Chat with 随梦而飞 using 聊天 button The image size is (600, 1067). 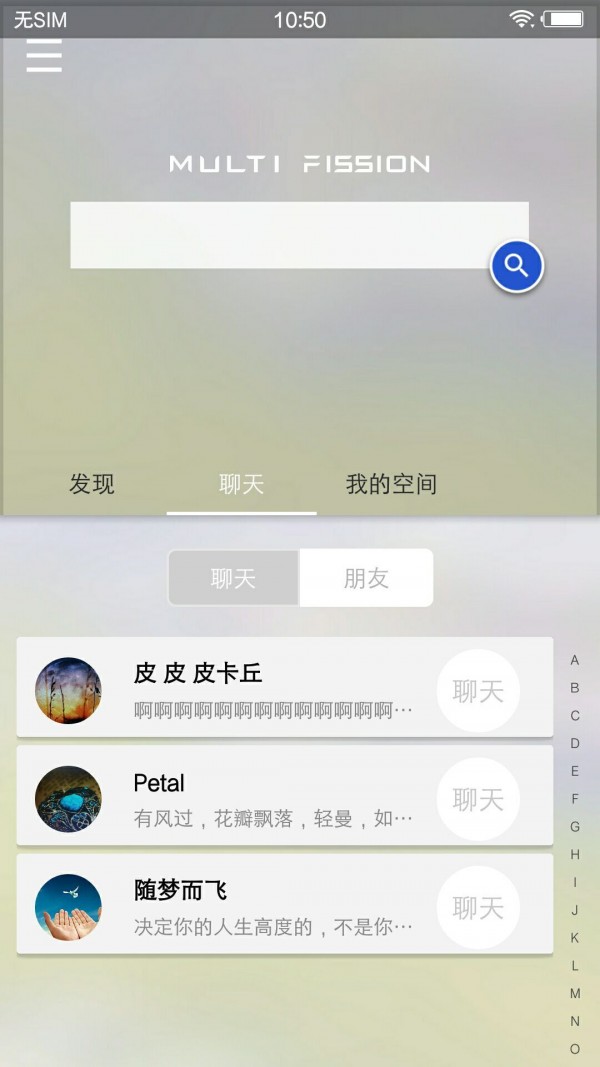(478, 907)
